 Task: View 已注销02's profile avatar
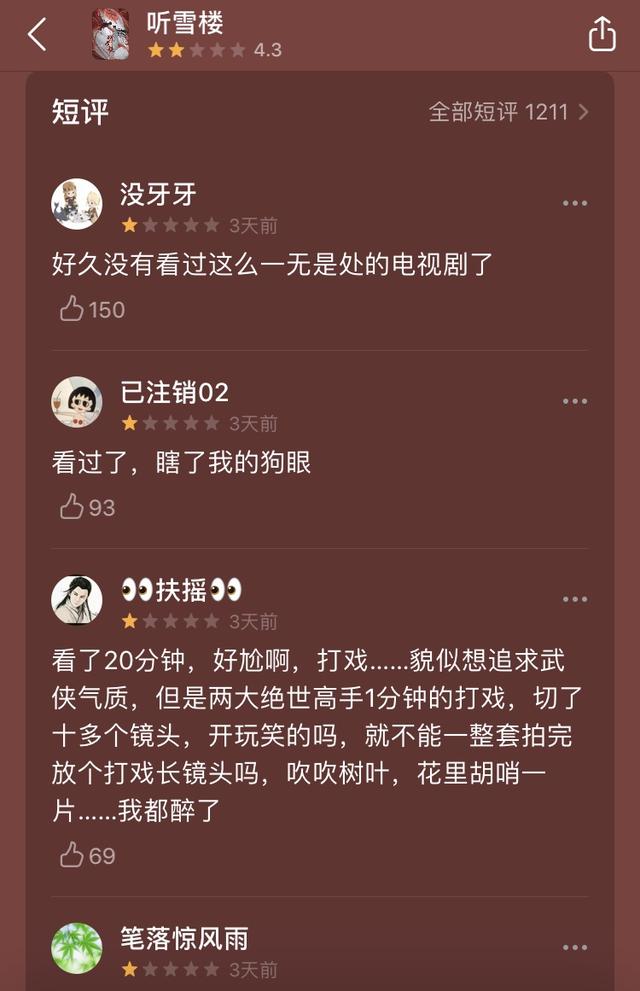tap(77, 402)
